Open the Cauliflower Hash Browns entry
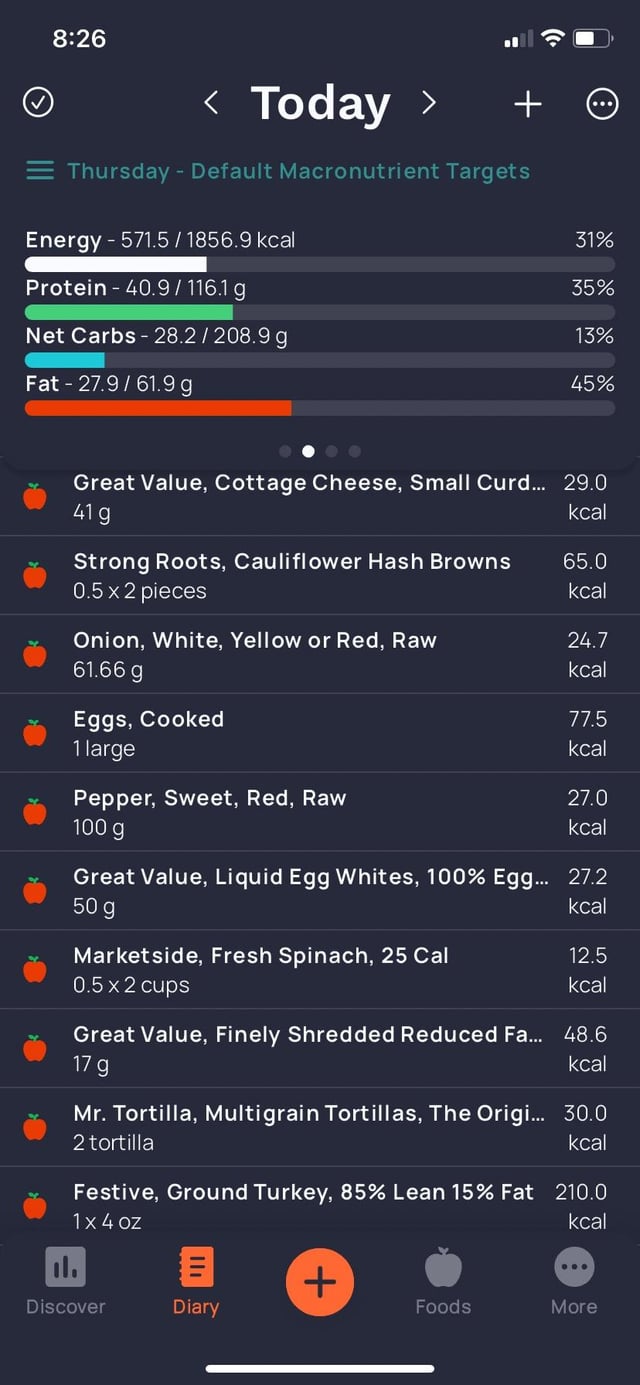Image resolution: width=640 pixels, height=1385 pixels. coord(320,575)
